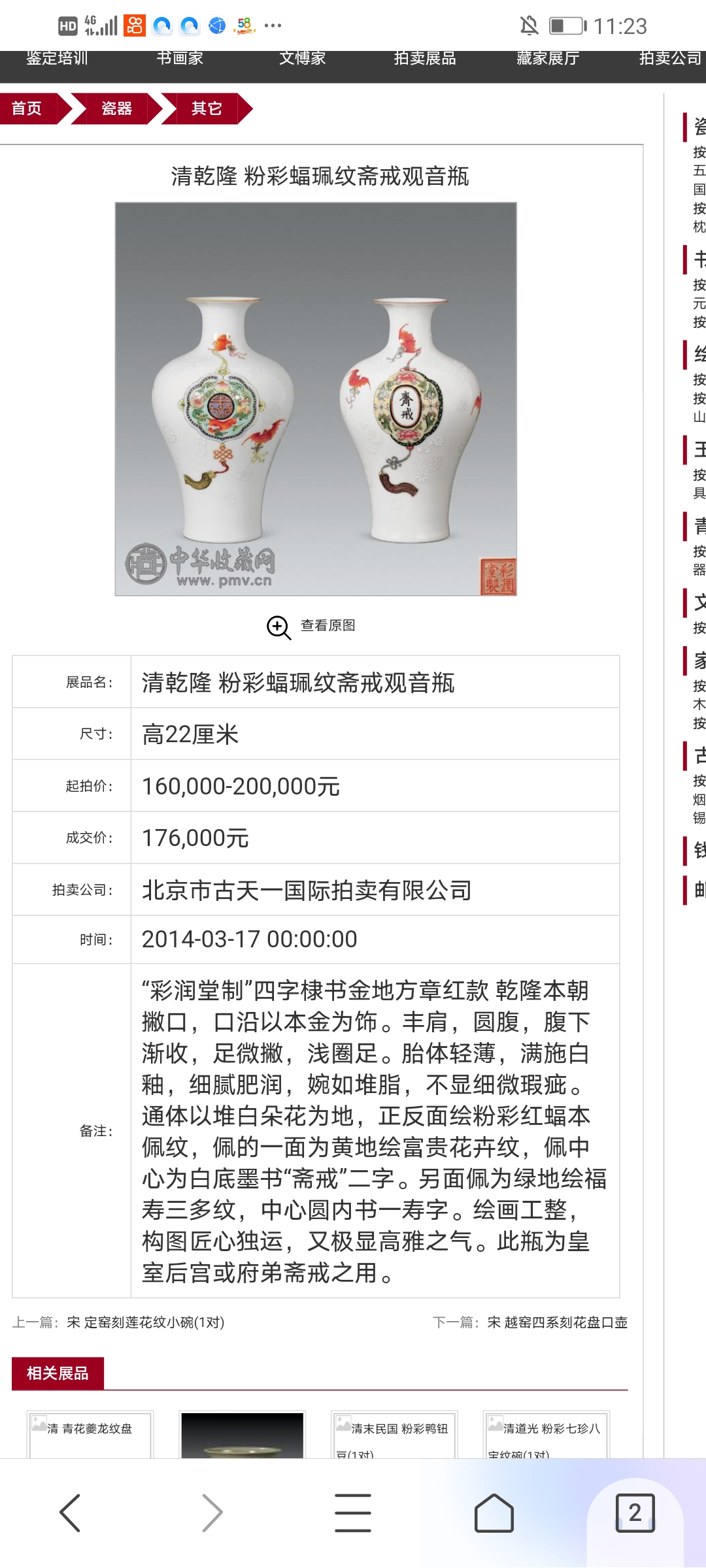Go to 拍卖展品 section
Screen dimensions: 706x1568
425,58
